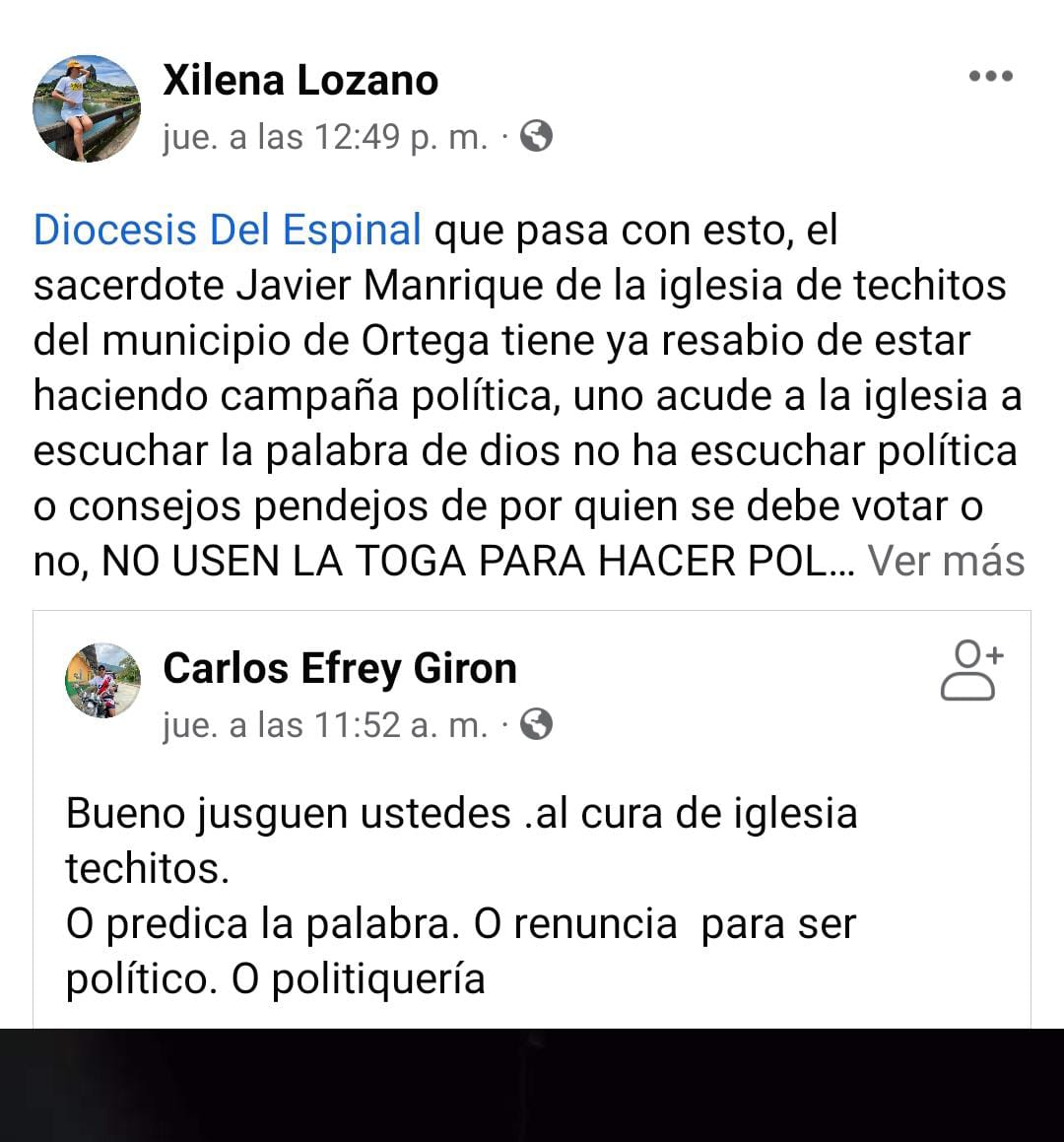The height and width of the screenshot is (1142, 1064).
Task: Open Carlos Efrey Giron's name link
Action: [340, 668]
